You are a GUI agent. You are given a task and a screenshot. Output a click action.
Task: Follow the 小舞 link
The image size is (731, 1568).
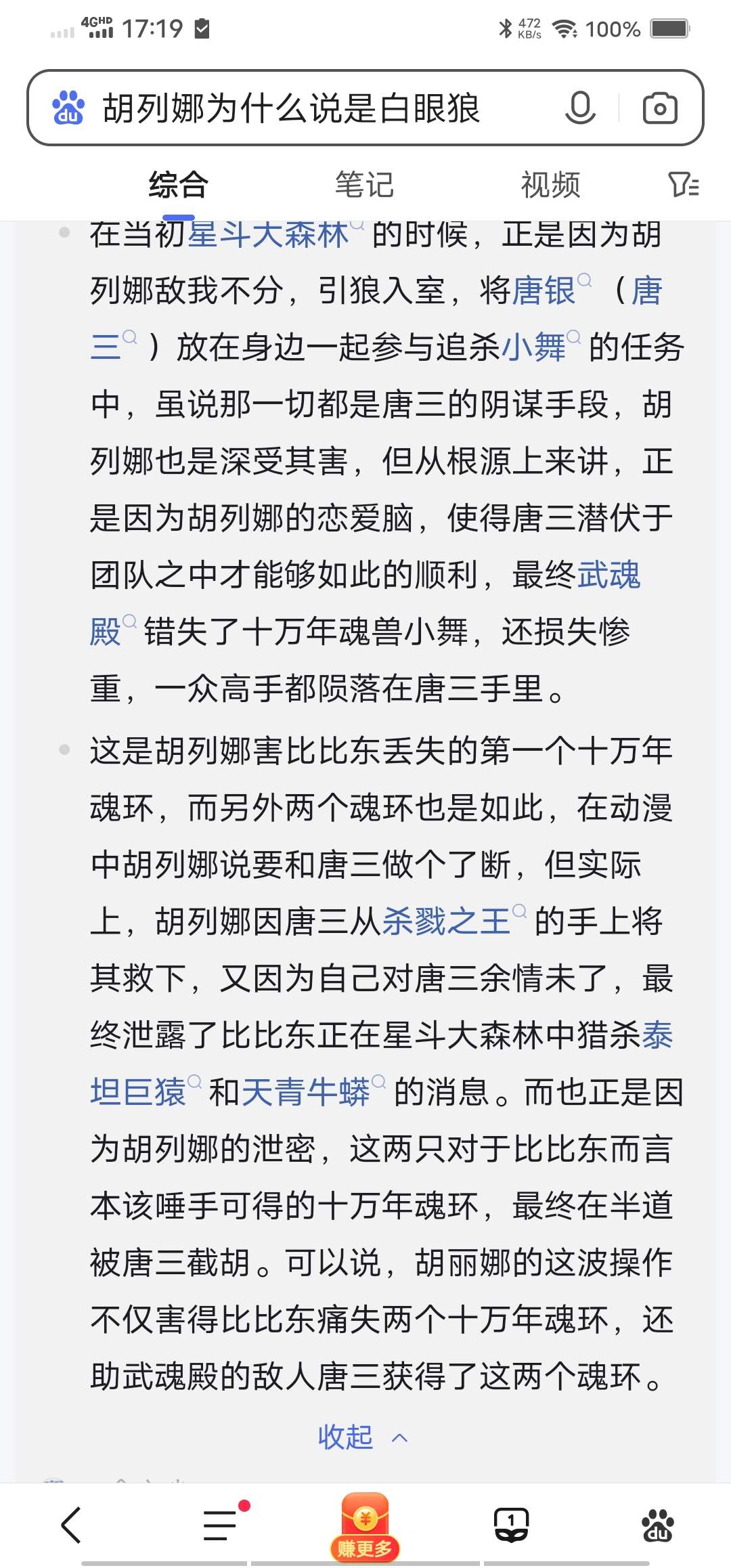point(533,349)
